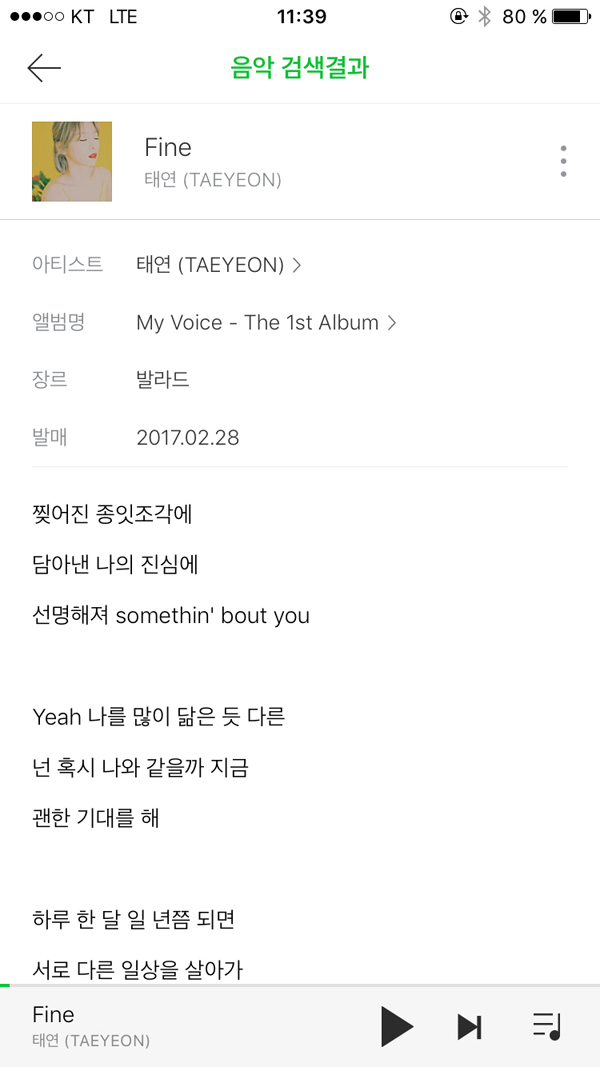The width and height of the screenshot is (600, 1067).
Task: Open the overflow menu for Fine
Action: [563, 161]
